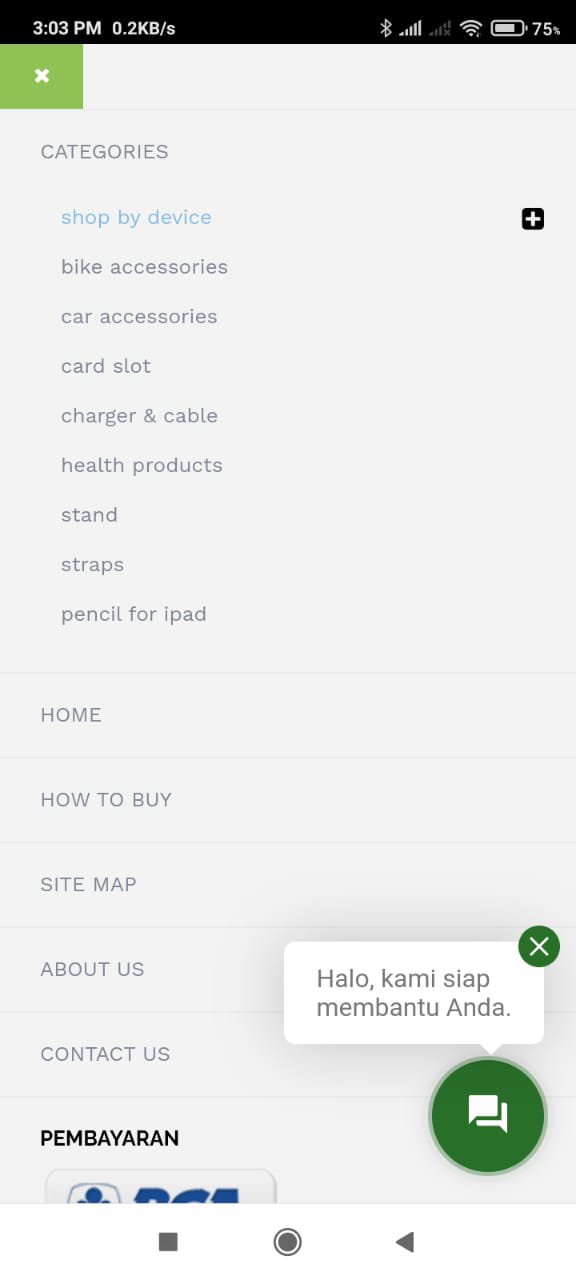Tap the system back button
576x1280 pixels.
405,1242
